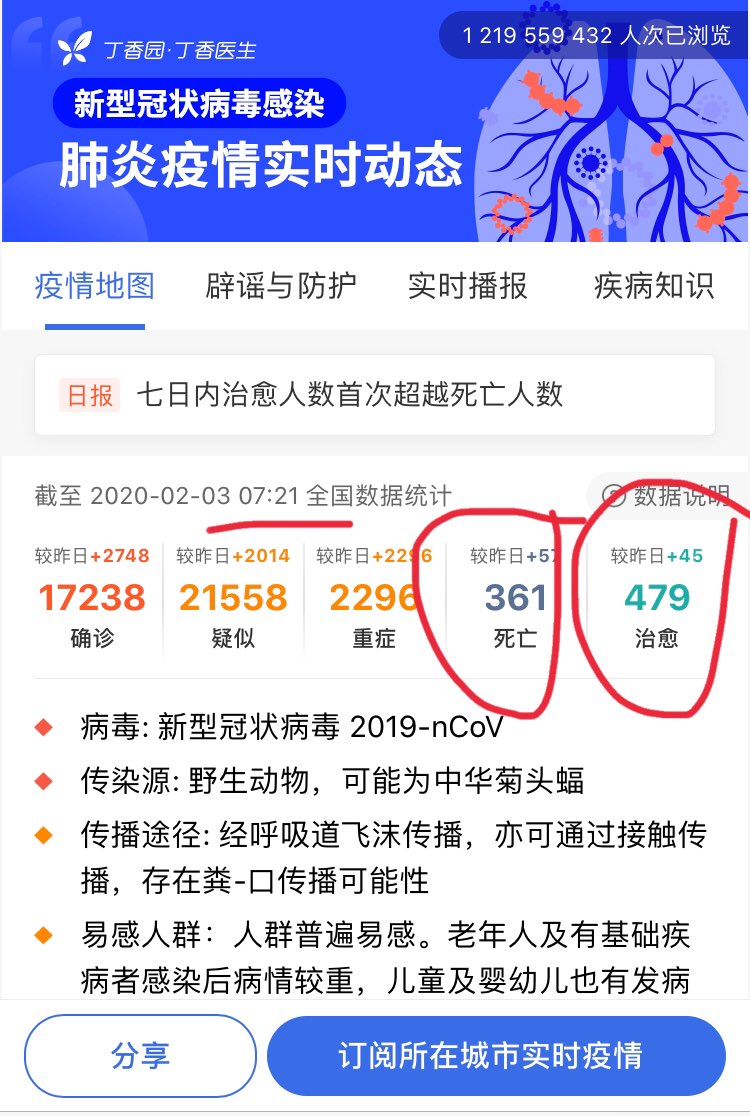
Task: Go to the 疾病知识 tab
Action: [x=653, y=286]
